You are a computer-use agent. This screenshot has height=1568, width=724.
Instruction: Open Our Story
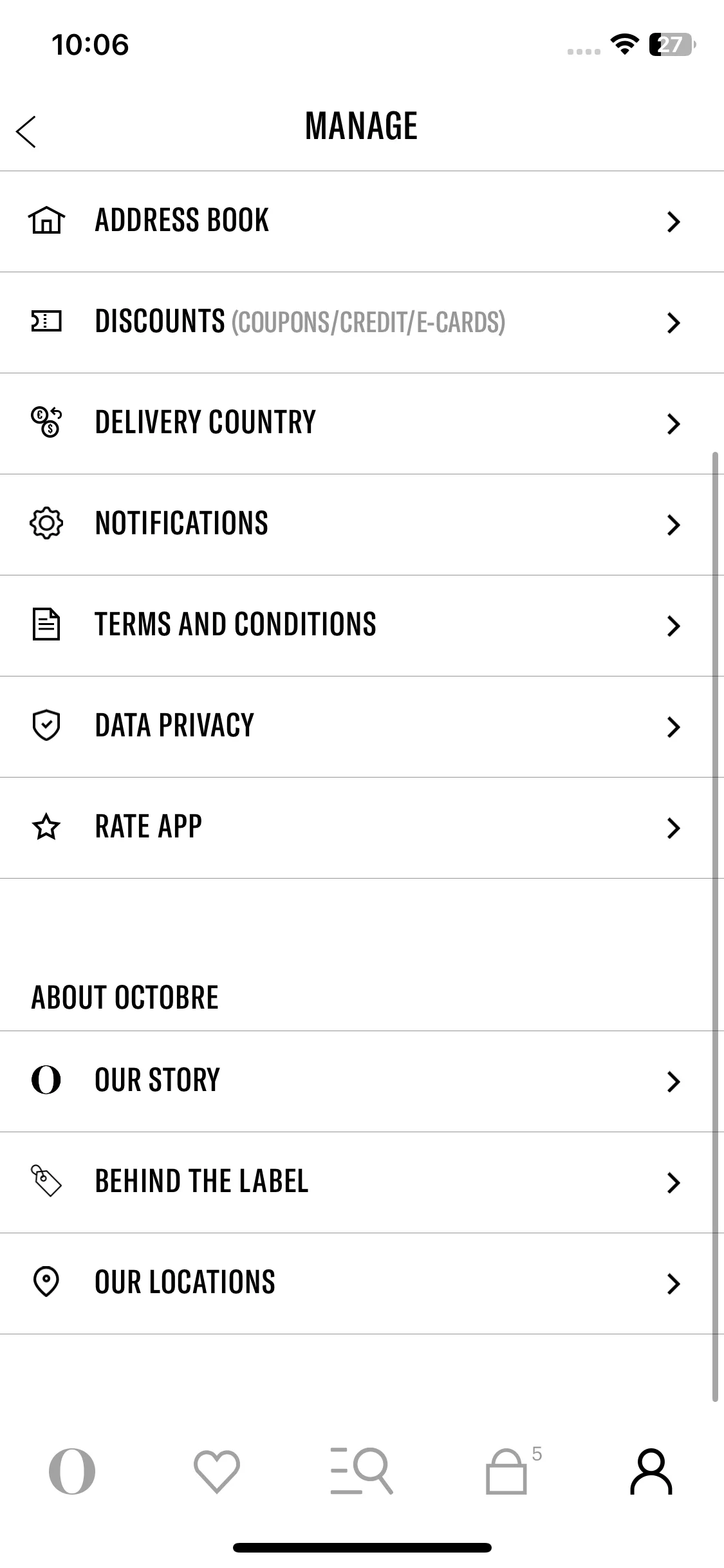coord(362,1081)
